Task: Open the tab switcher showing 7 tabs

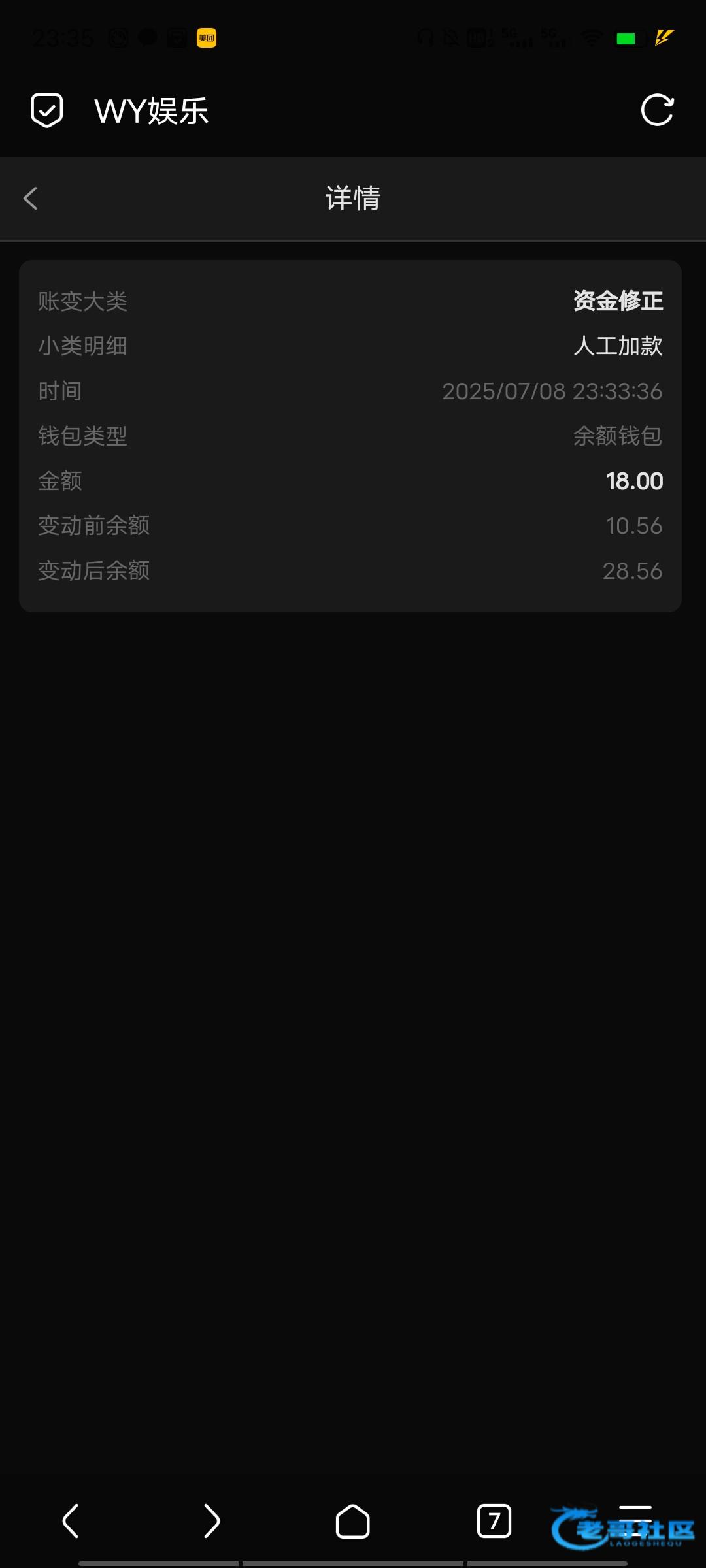Action: [x=494, y=1521]
